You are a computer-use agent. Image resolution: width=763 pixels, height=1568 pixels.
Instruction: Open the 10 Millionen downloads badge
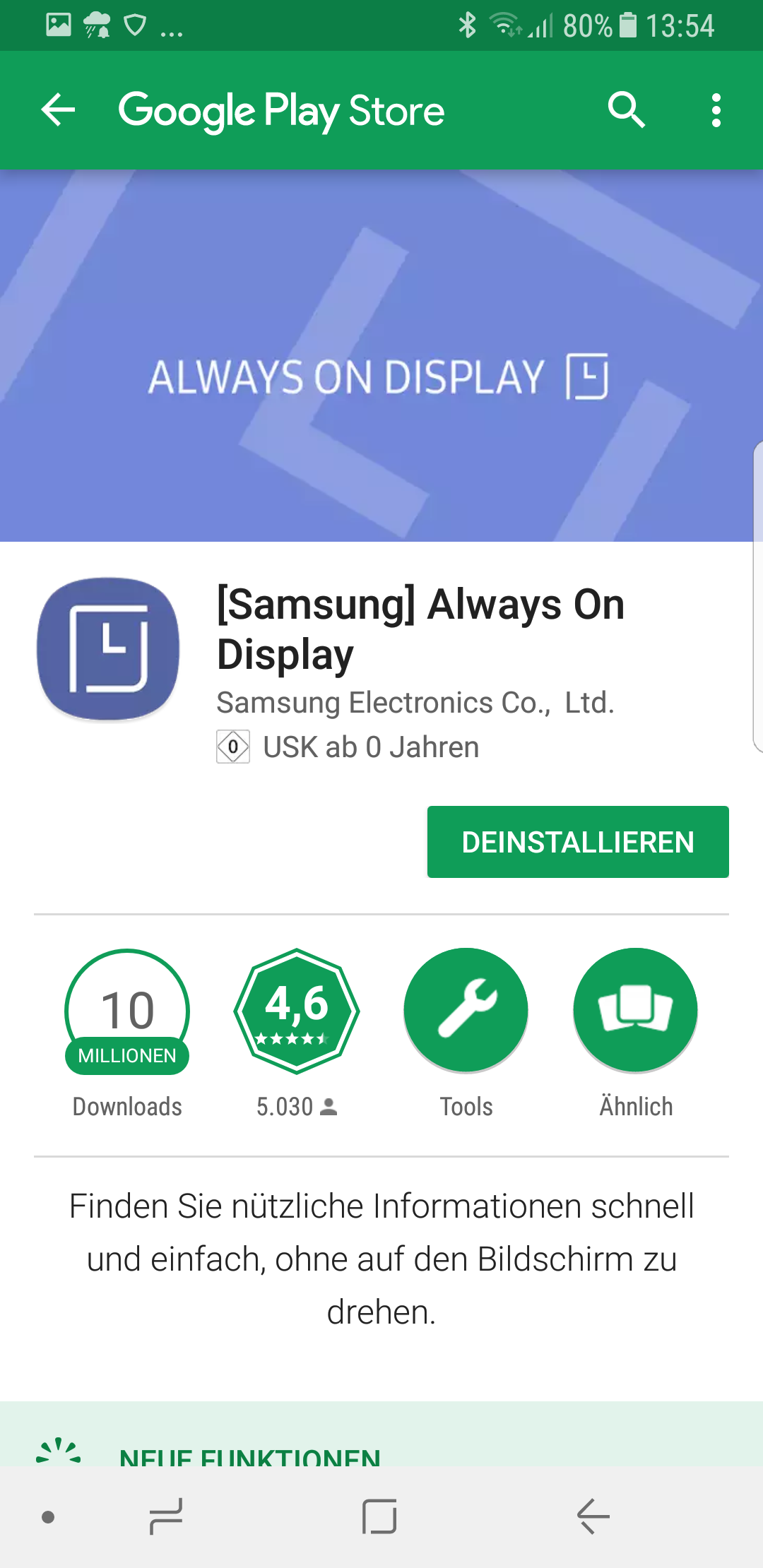[127, 1011]
